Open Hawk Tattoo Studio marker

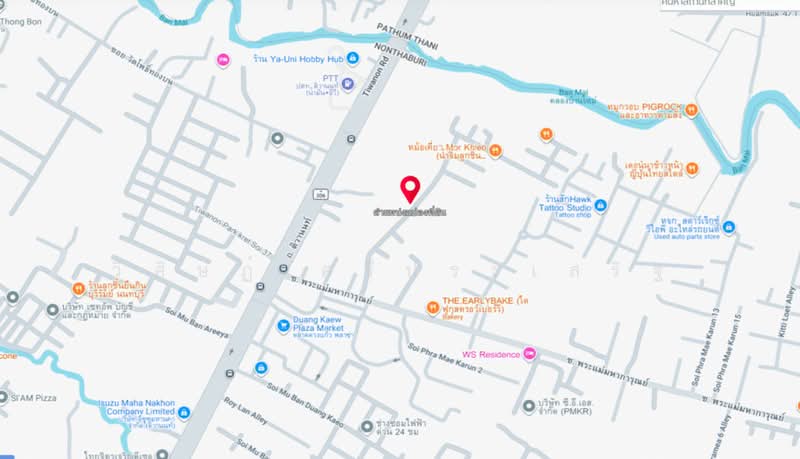tap(600, 205)
